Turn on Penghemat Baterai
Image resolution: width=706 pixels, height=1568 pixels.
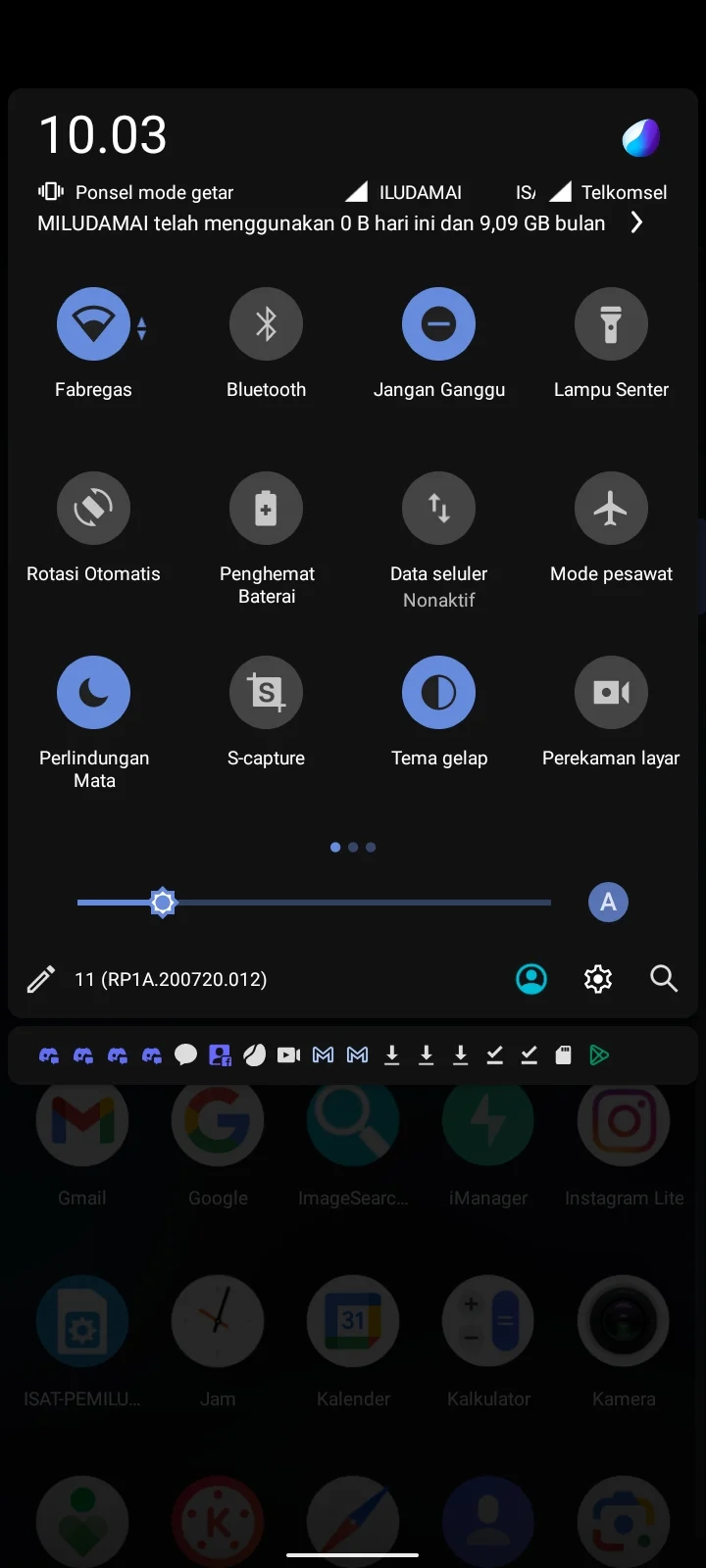266,509
